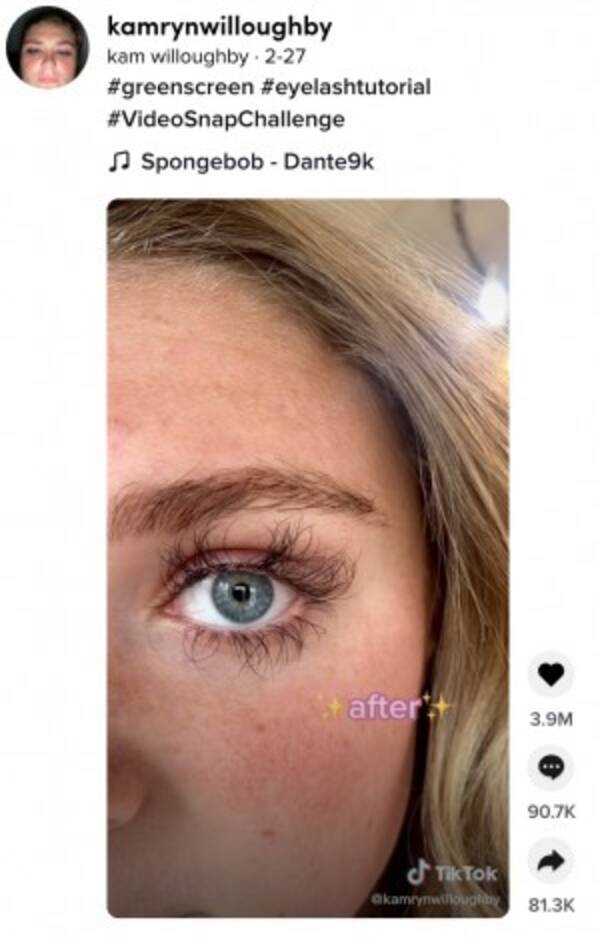The height and width of the screenshot is (942, 600).
Task: Open the comments on this video
Action: pyautogui.click(x=550, y=768)
